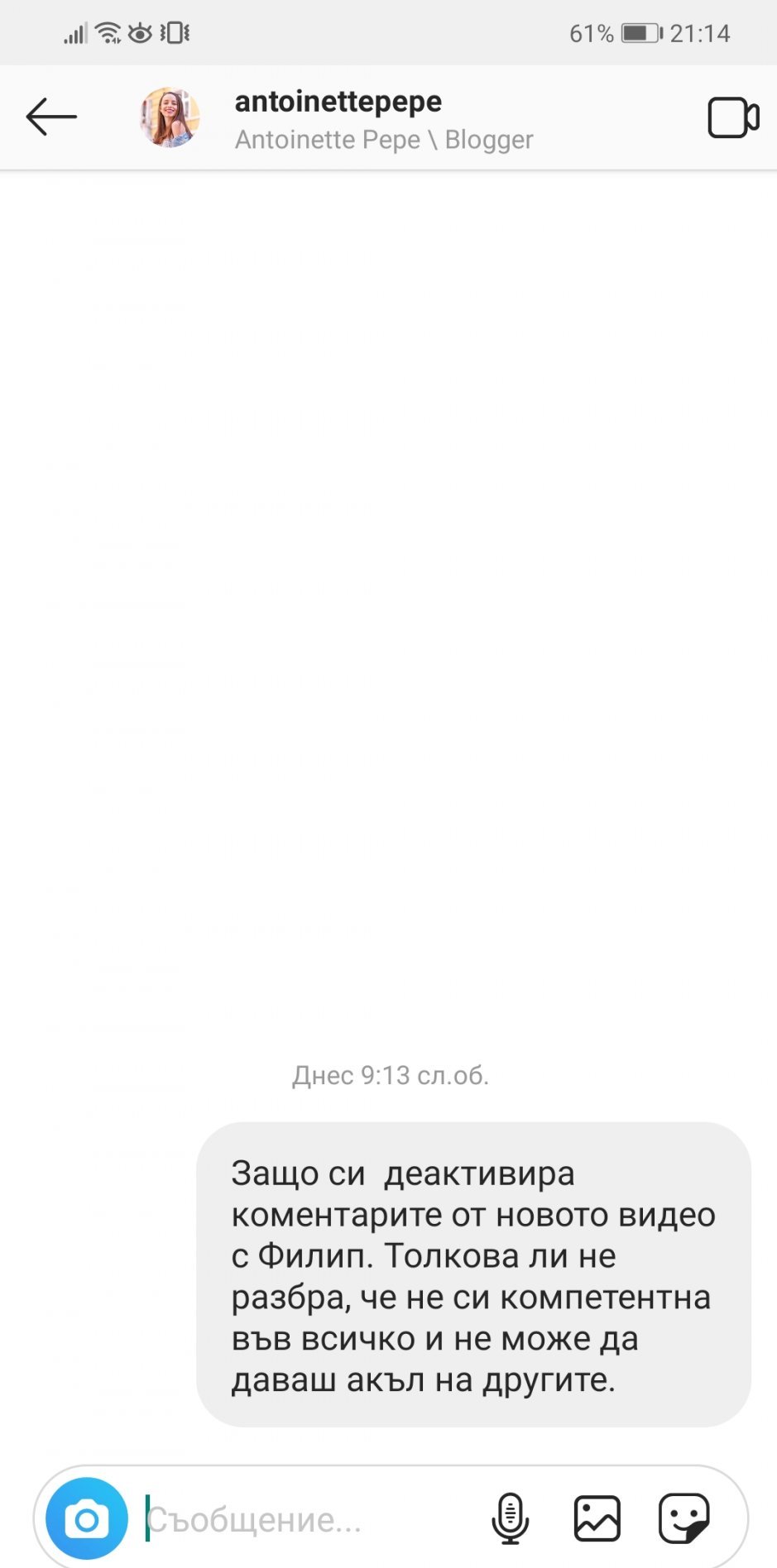Focus the Съобщение... message field
This screenshot has height=1568, width=777.
point(306,1520)
